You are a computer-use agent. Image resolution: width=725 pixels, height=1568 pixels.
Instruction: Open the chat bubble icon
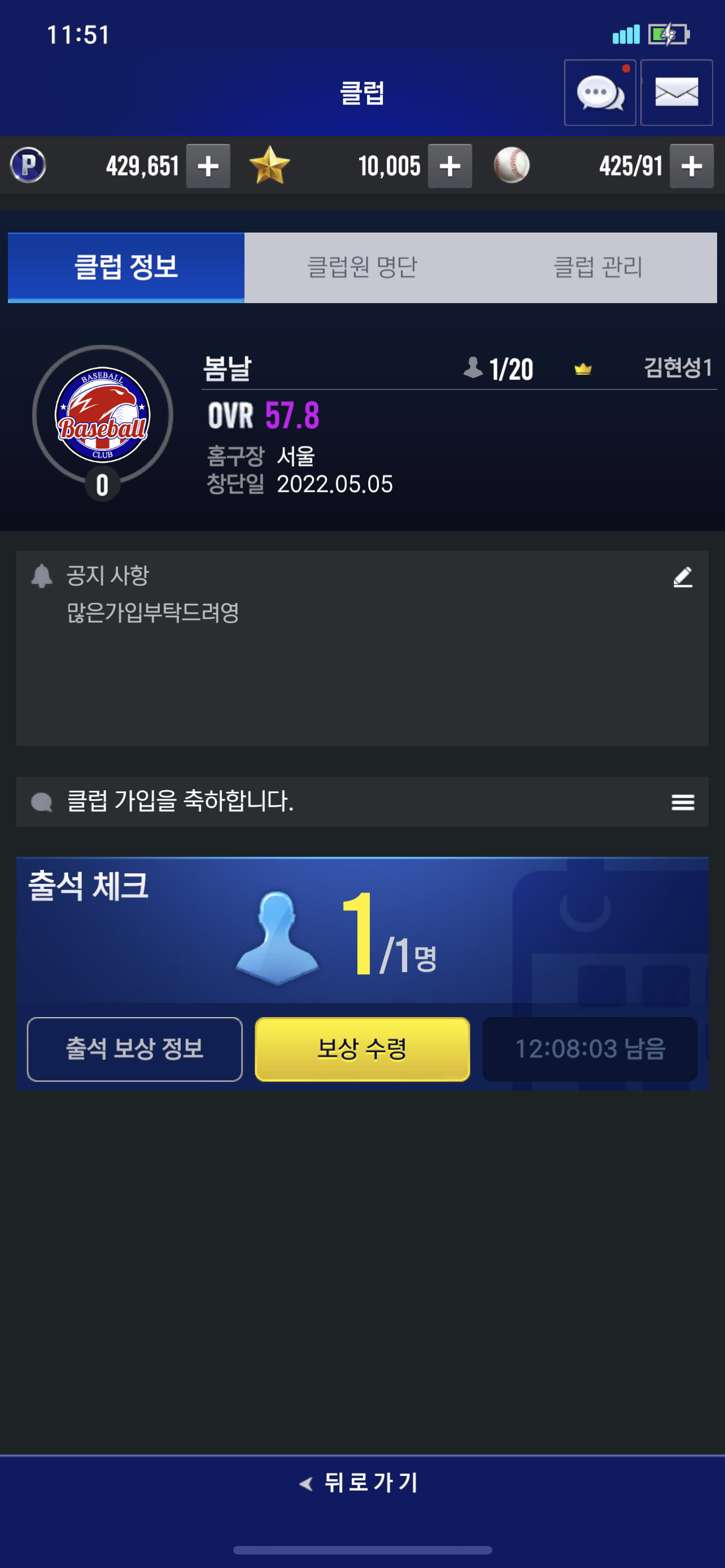pos(600,93)
